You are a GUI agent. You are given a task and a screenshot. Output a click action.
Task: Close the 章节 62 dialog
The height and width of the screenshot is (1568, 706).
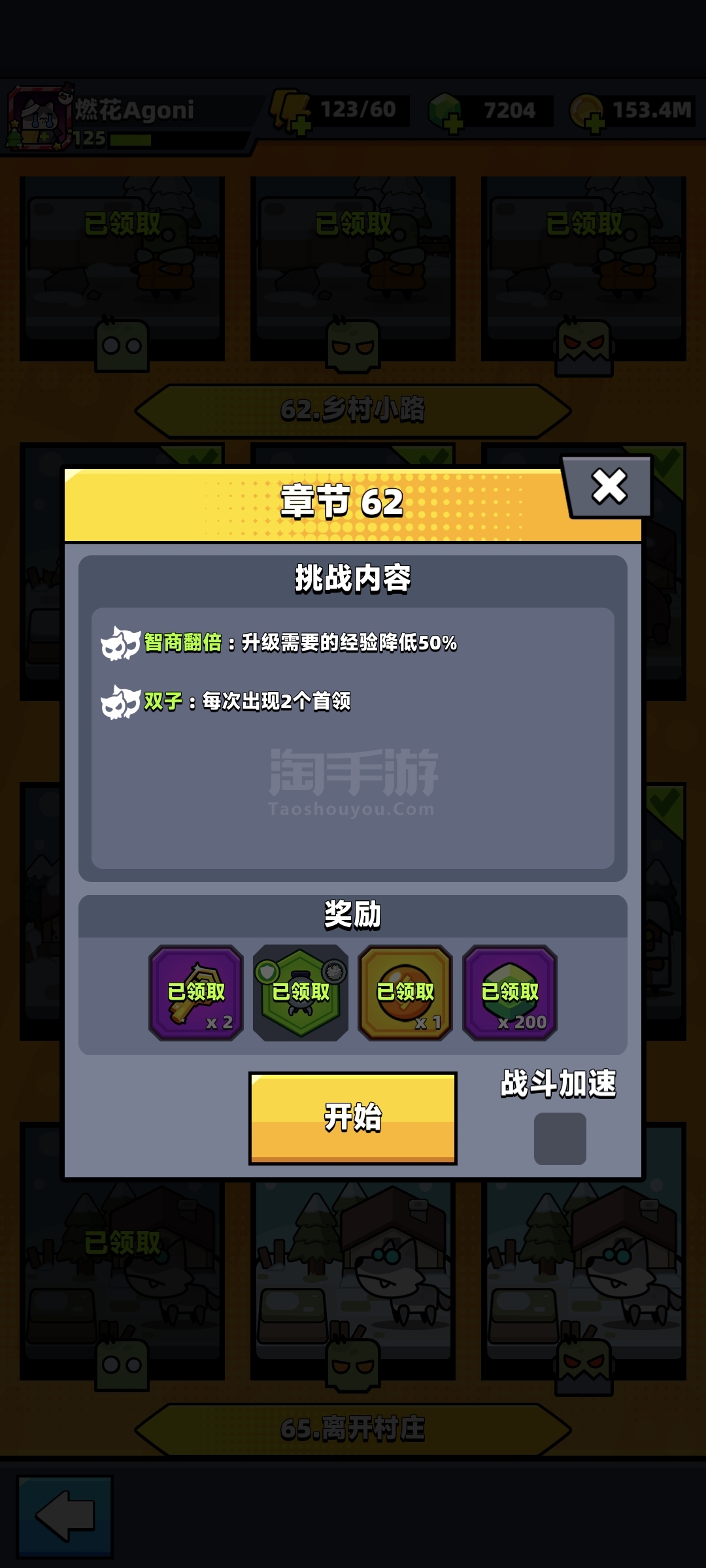pyautogui.click(x=609, y=487)
